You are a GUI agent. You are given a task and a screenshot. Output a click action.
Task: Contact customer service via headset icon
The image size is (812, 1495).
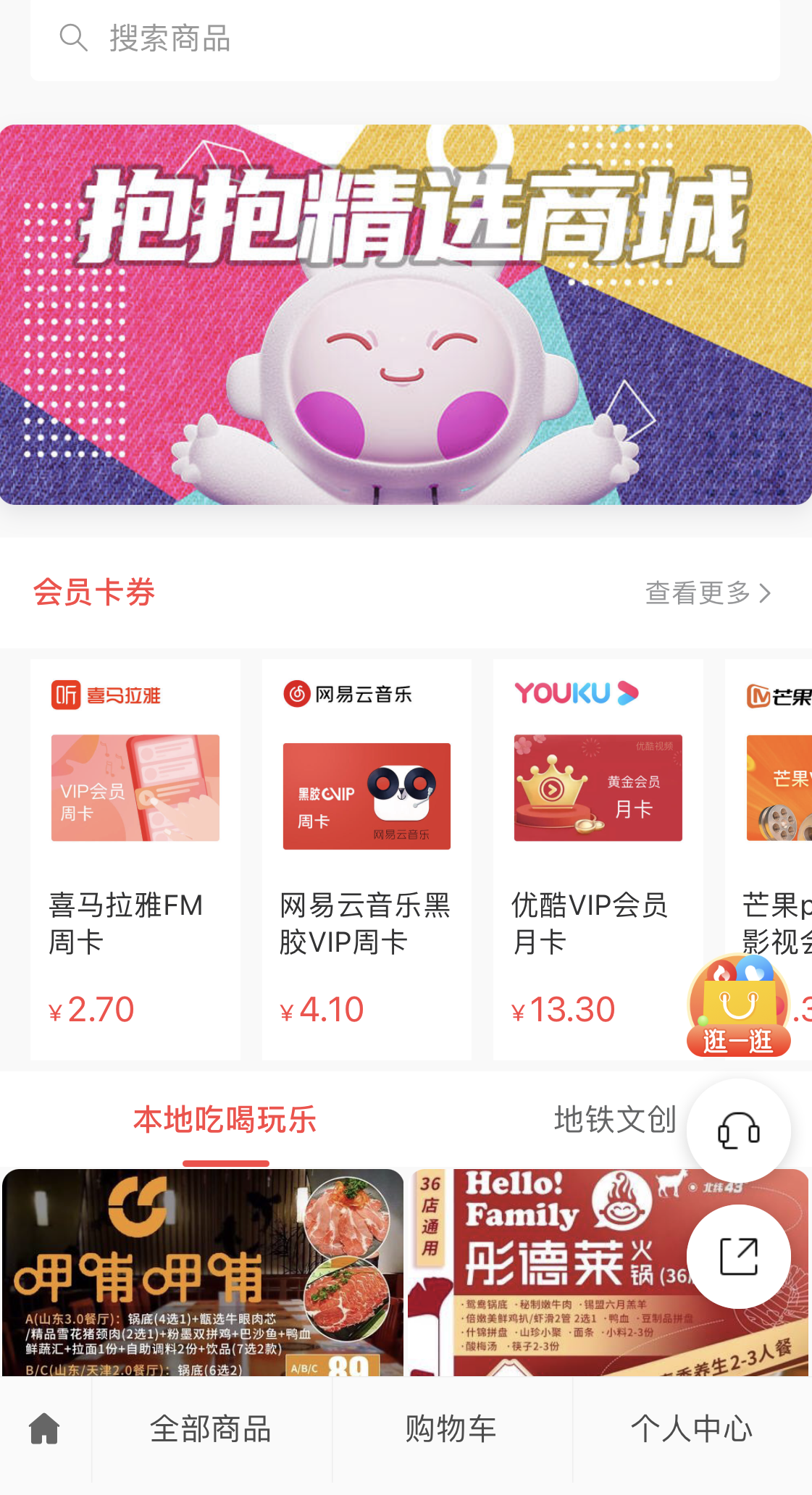point(738,1130)
